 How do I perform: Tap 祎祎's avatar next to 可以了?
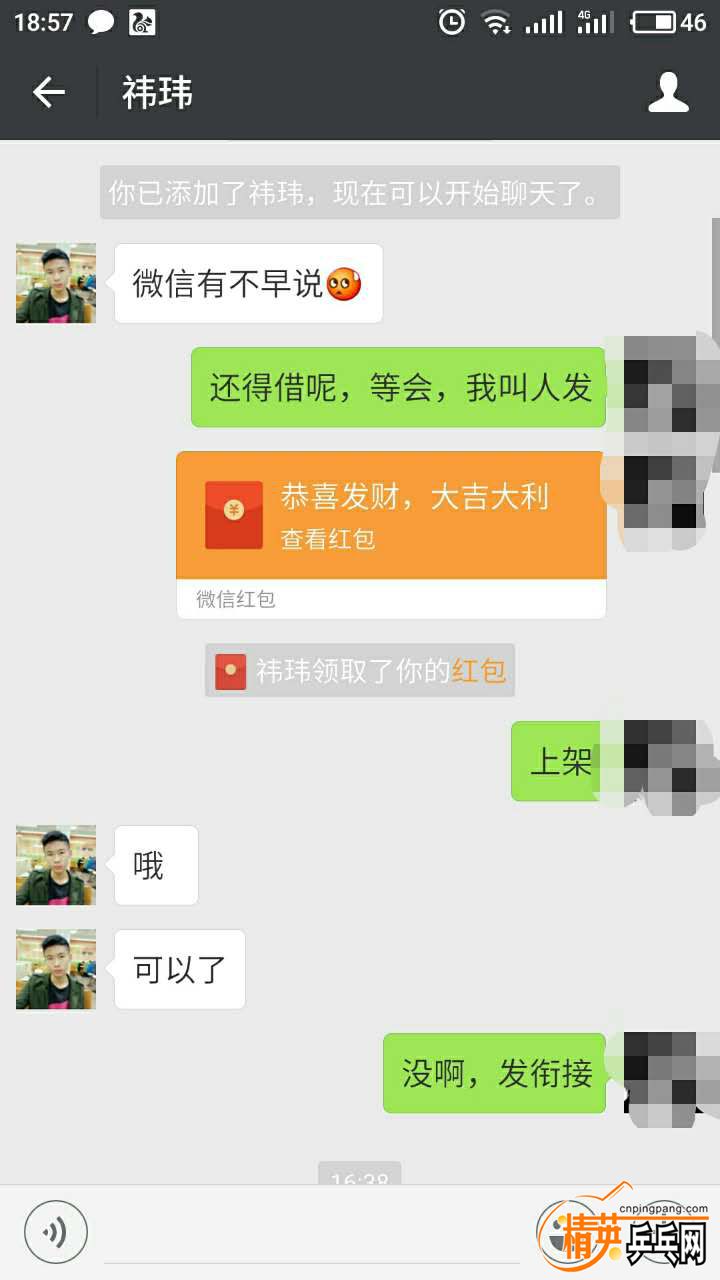click(56, 969)
